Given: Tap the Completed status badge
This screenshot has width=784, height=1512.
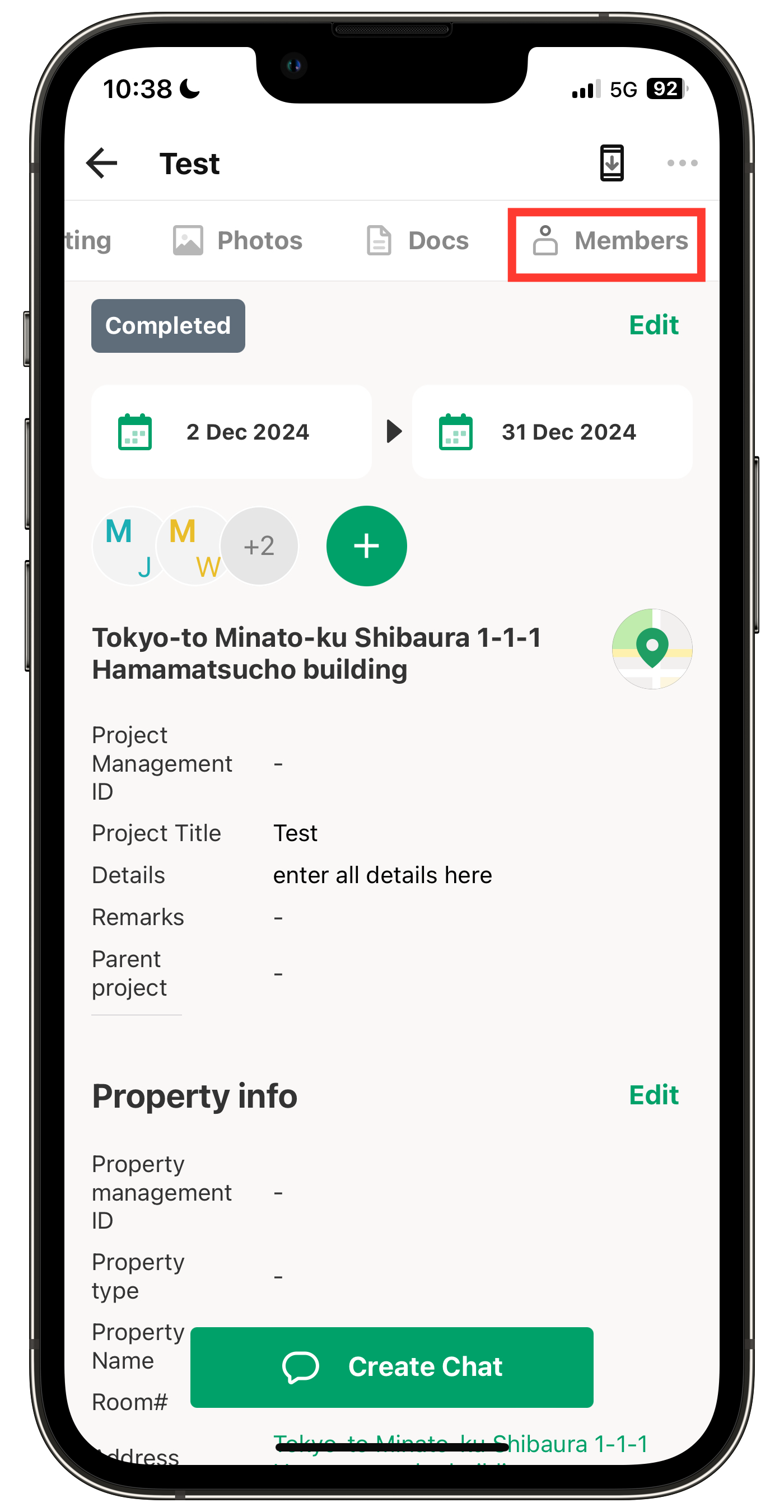Looking at the screenshot, I should pyautogui.click(x=168, y=326).
